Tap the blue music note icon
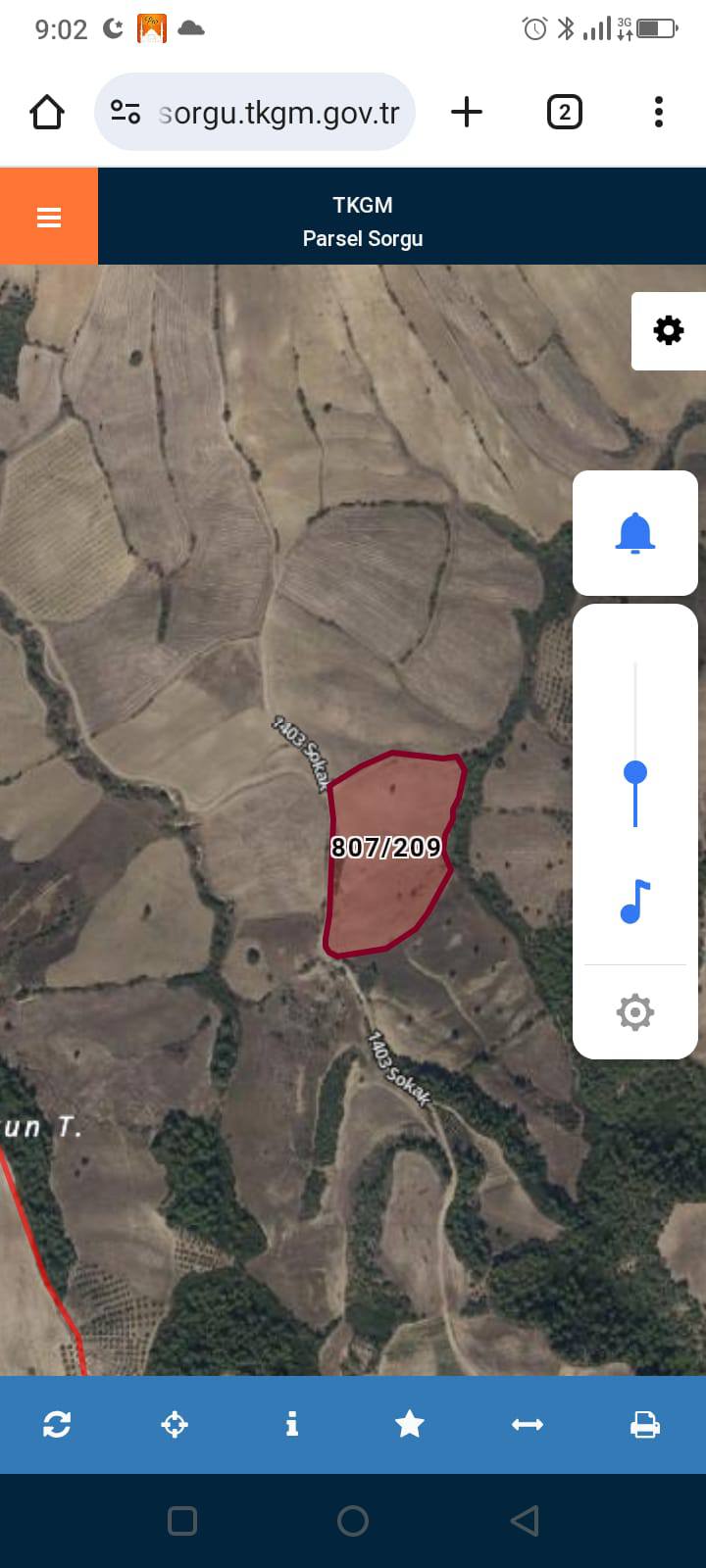The image size is (706, 1568). click(635, 902)
